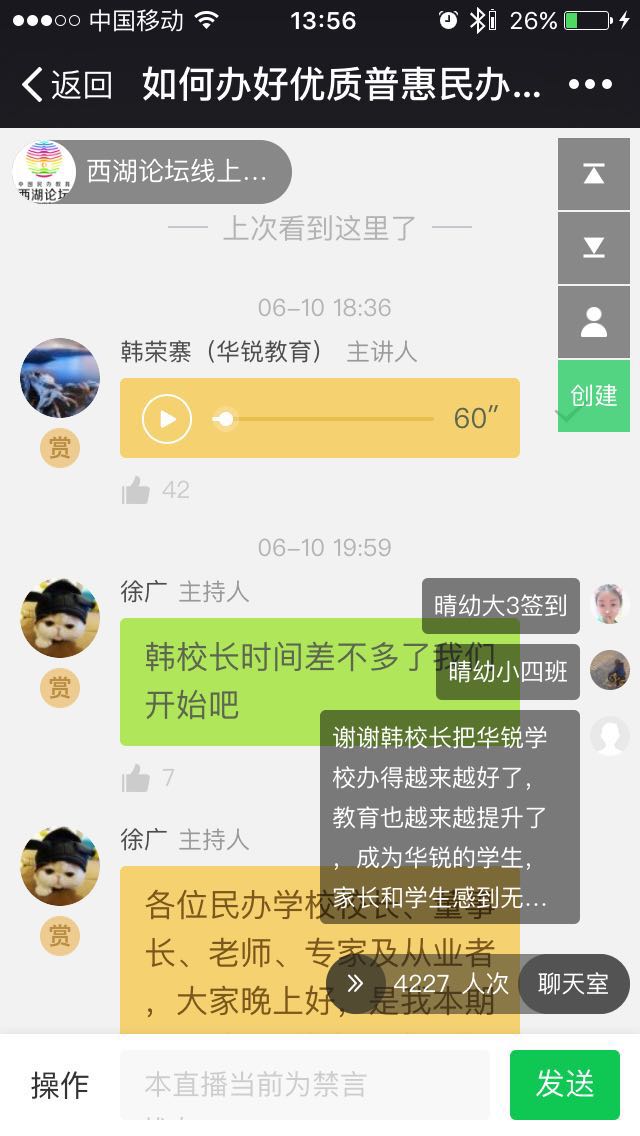Jump to the top of the live feed
This screenshot has width=640, height=1136.
tap(594, 174)
